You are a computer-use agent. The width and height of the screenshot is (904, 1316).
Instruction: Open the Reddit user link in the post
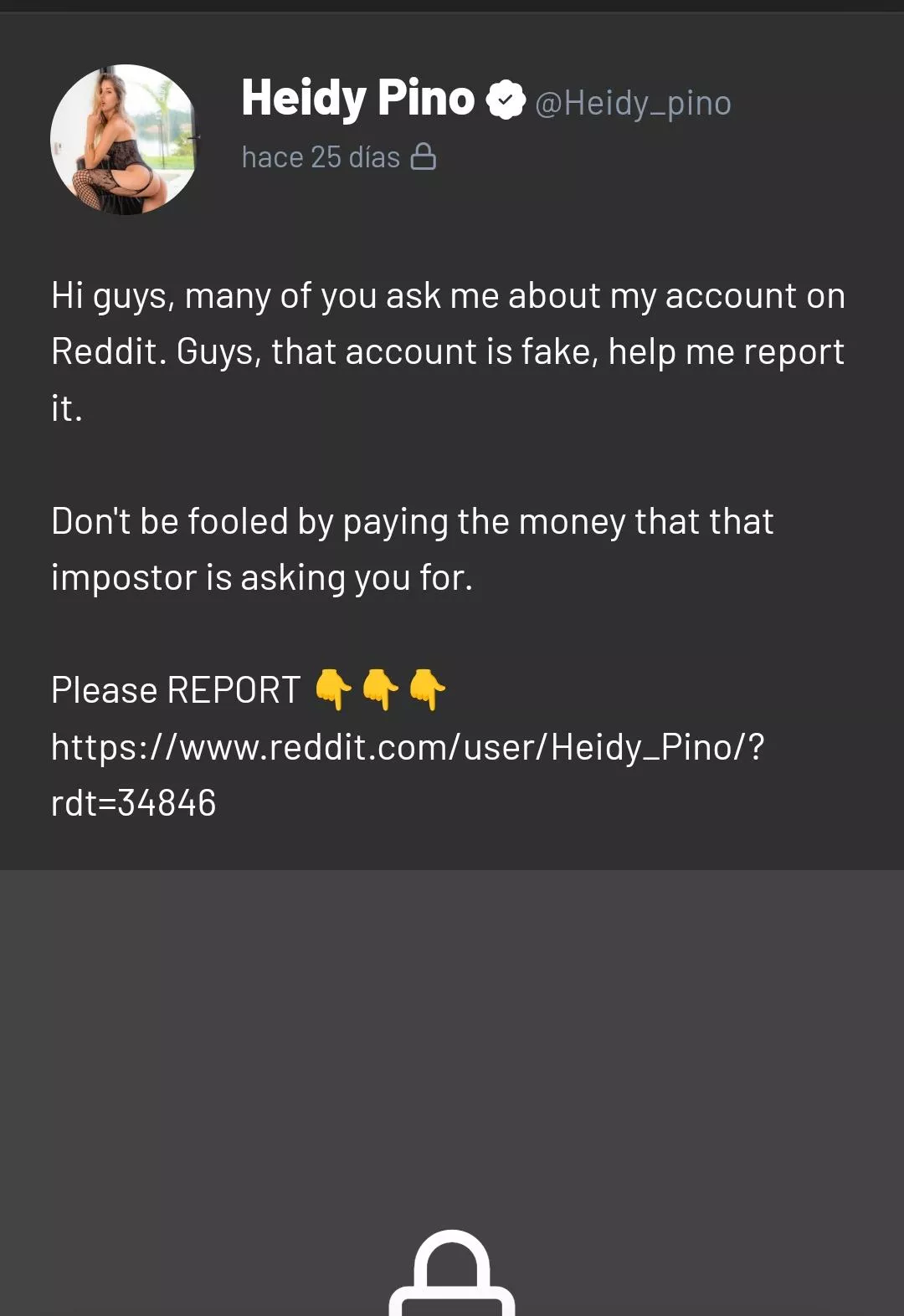407,747
